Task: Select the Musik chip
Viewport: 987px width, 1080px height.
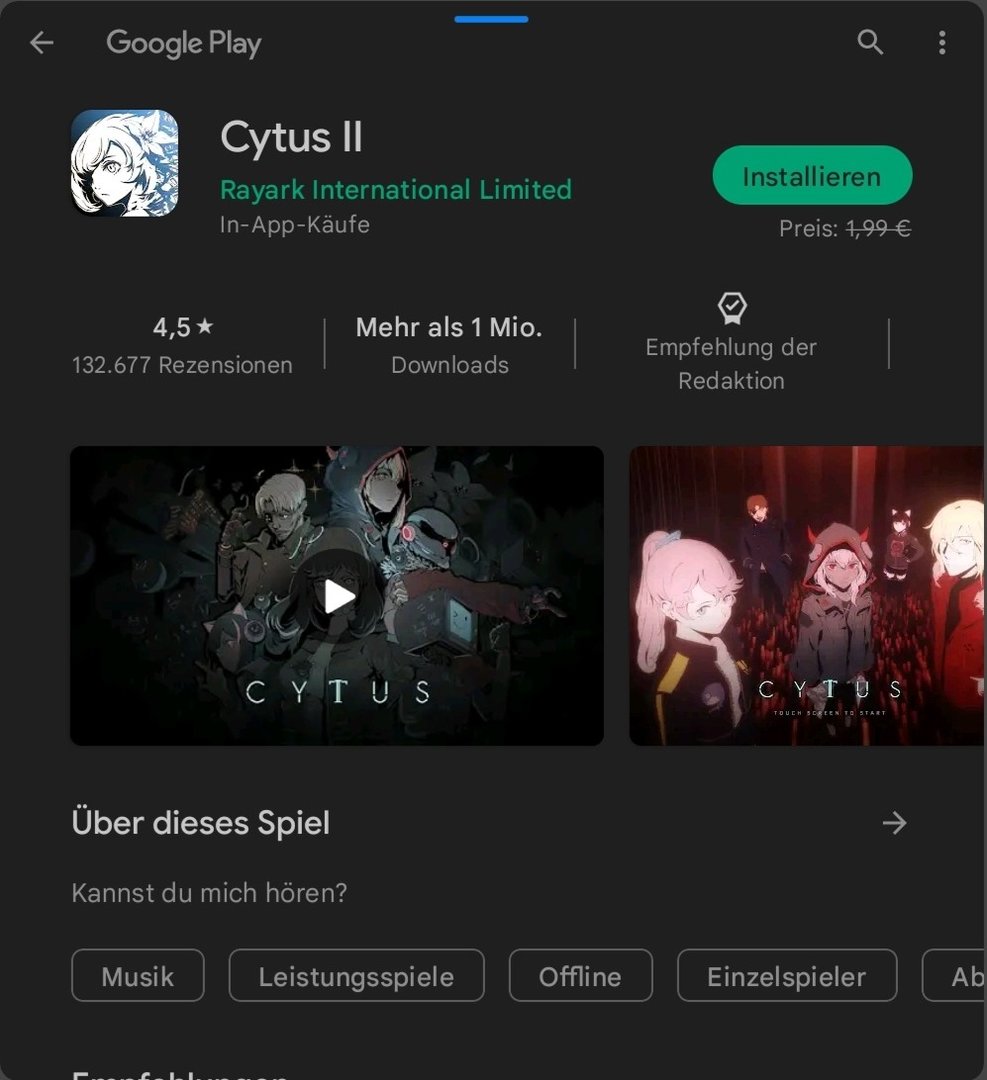Action: pos(138,976)
